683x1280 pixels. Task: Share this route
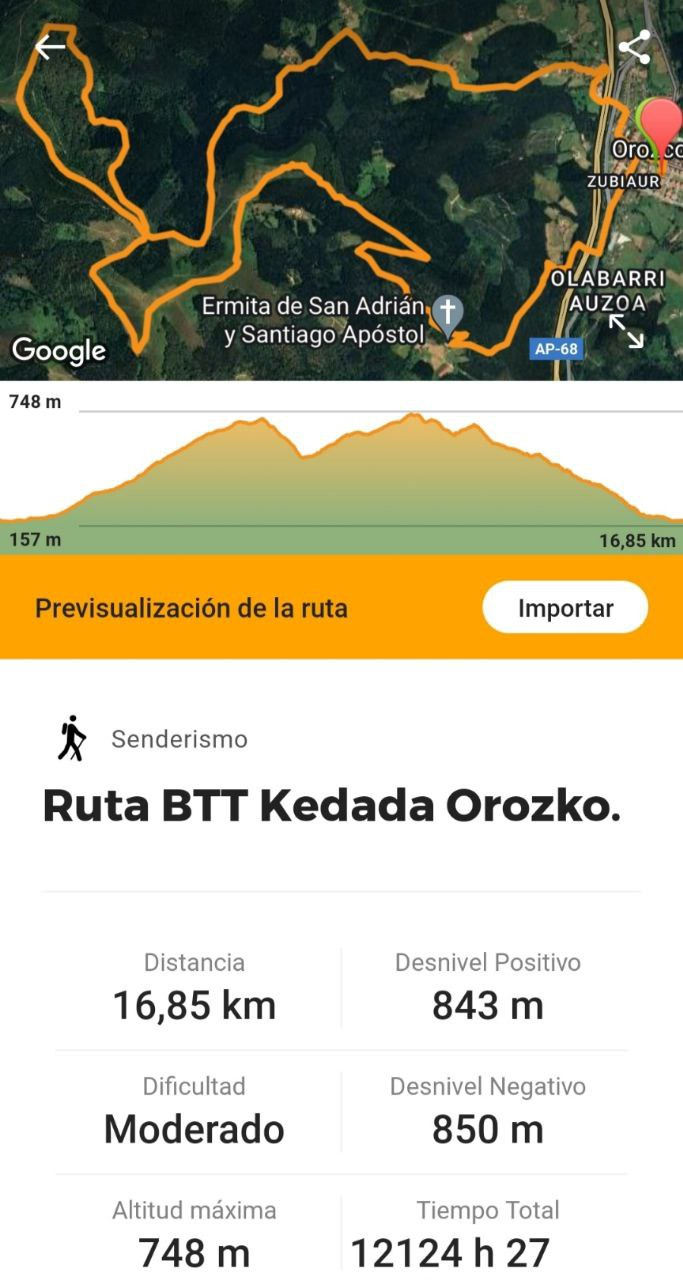tap(634, 47)
